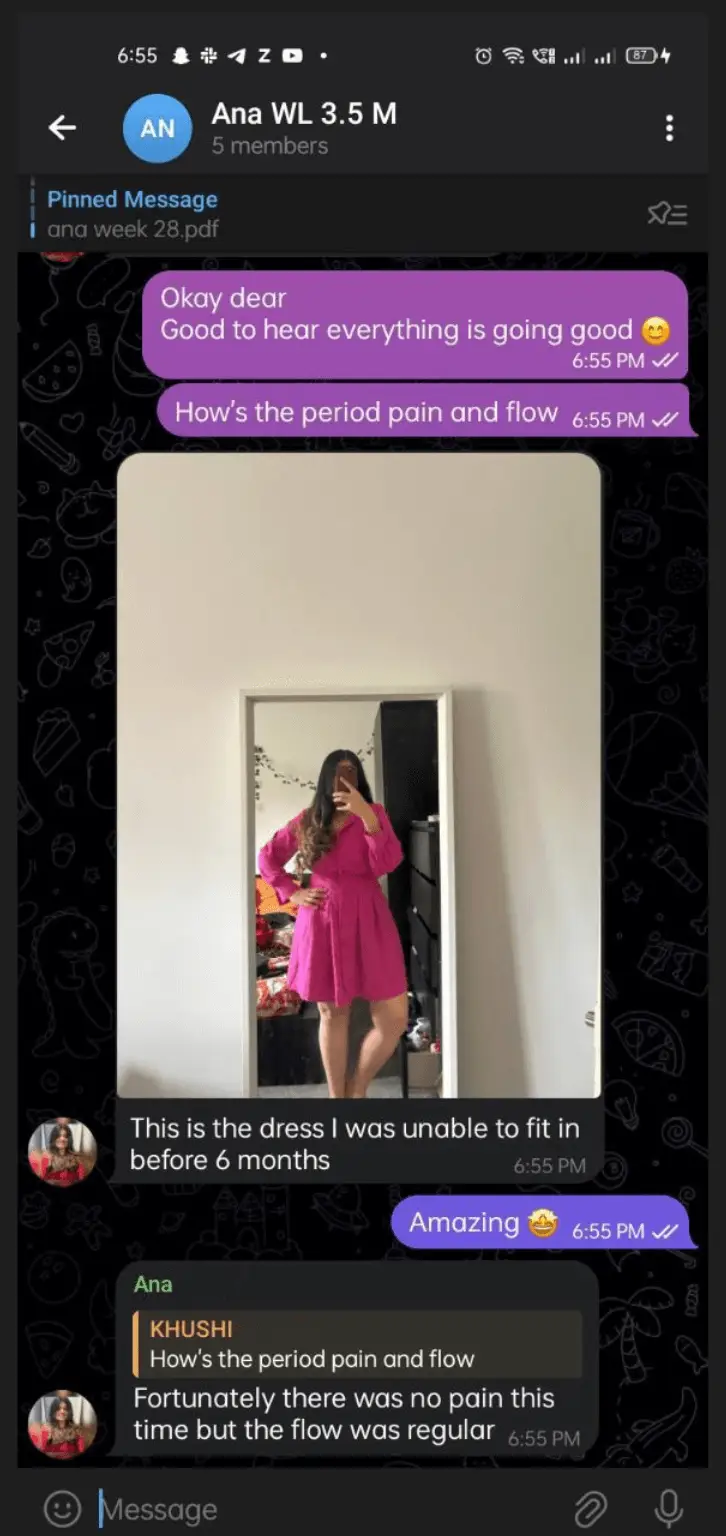Record a voice message with microphone
Screen dimensions: 726x1536
click(668, 1508)
